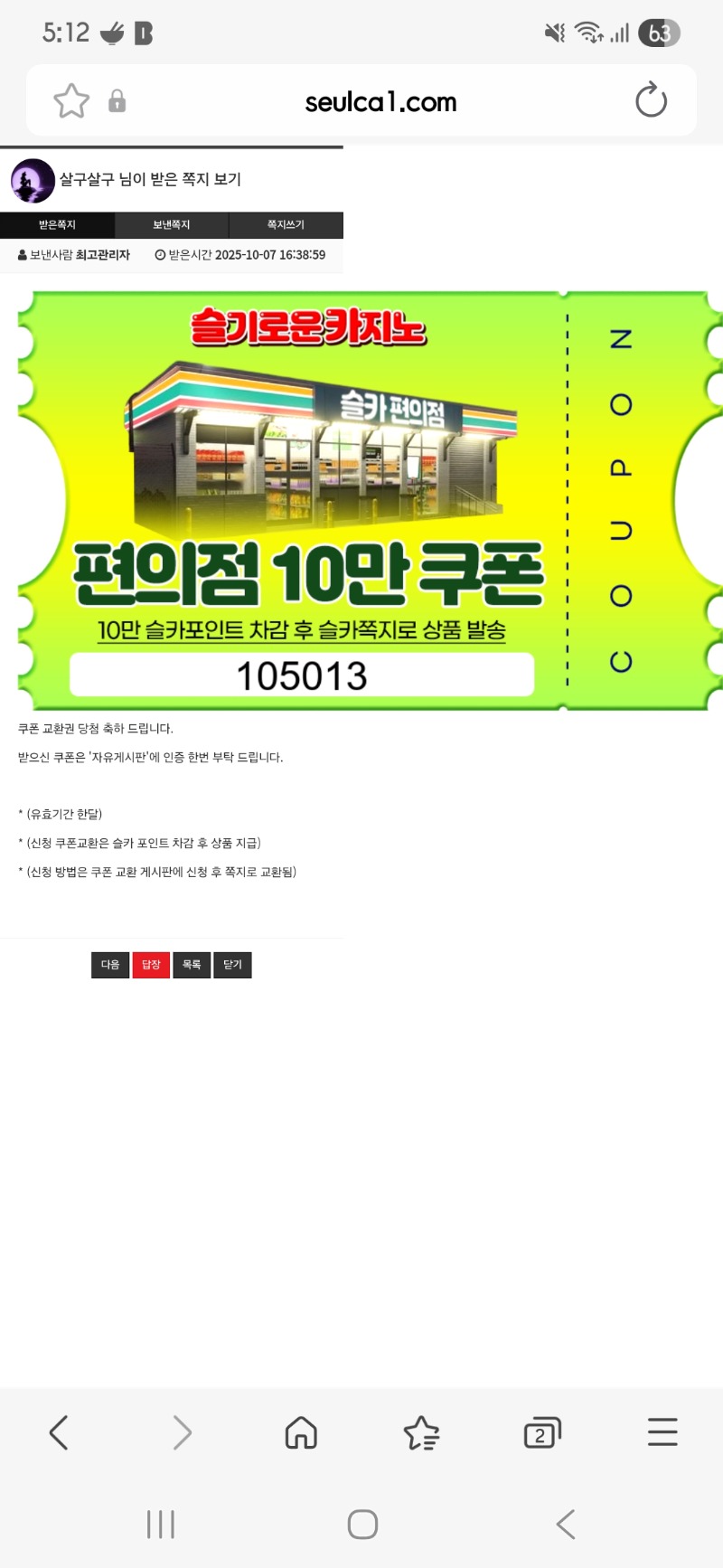This screenshot has width=723, height=1568.
Task: Open the browser hamburger menu
Action: pyautogui.click(x=662, y=1432)
